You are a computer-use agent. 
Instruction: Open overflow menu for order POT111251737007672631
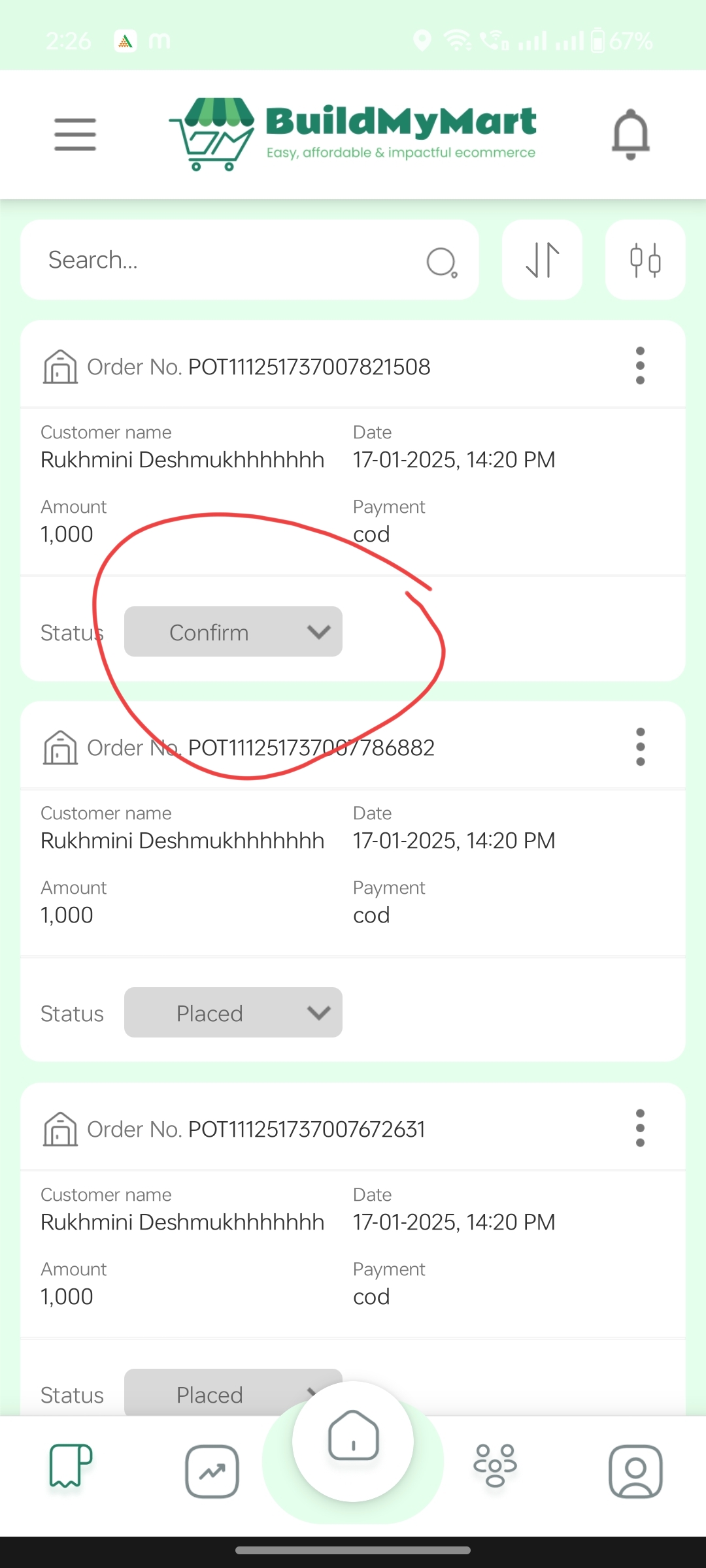click(x=640, y=1128)
